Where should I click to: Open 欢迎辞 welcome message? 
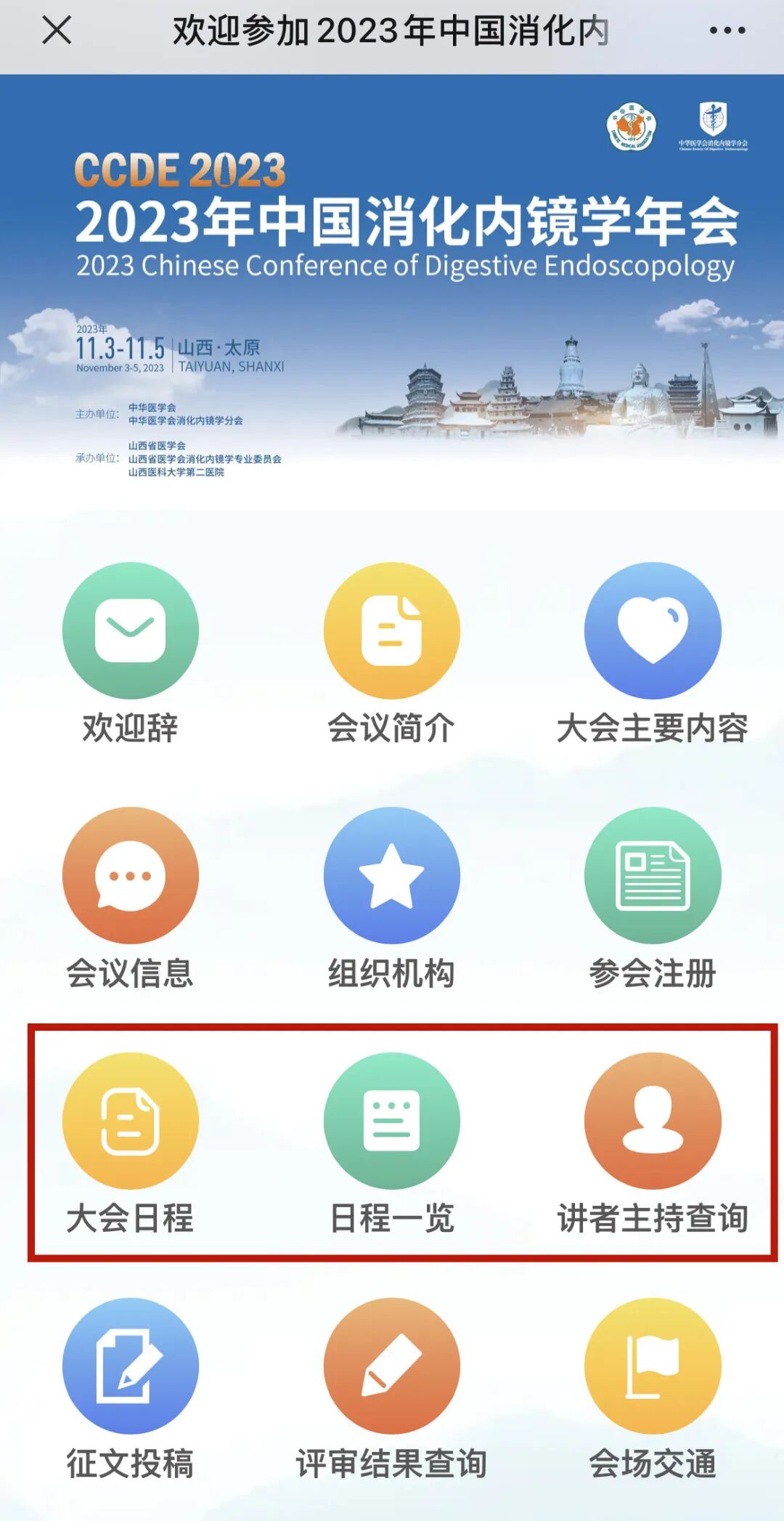[131, 630]
